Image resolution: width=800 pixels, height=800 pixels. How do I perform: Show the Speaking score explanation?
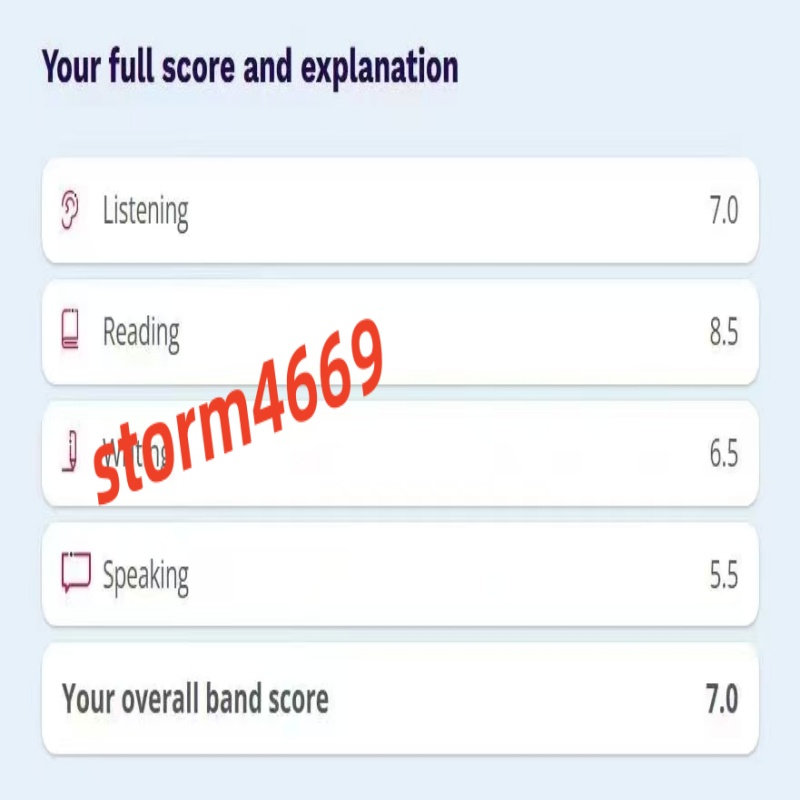pyautogui.click(x=399, y=575)
